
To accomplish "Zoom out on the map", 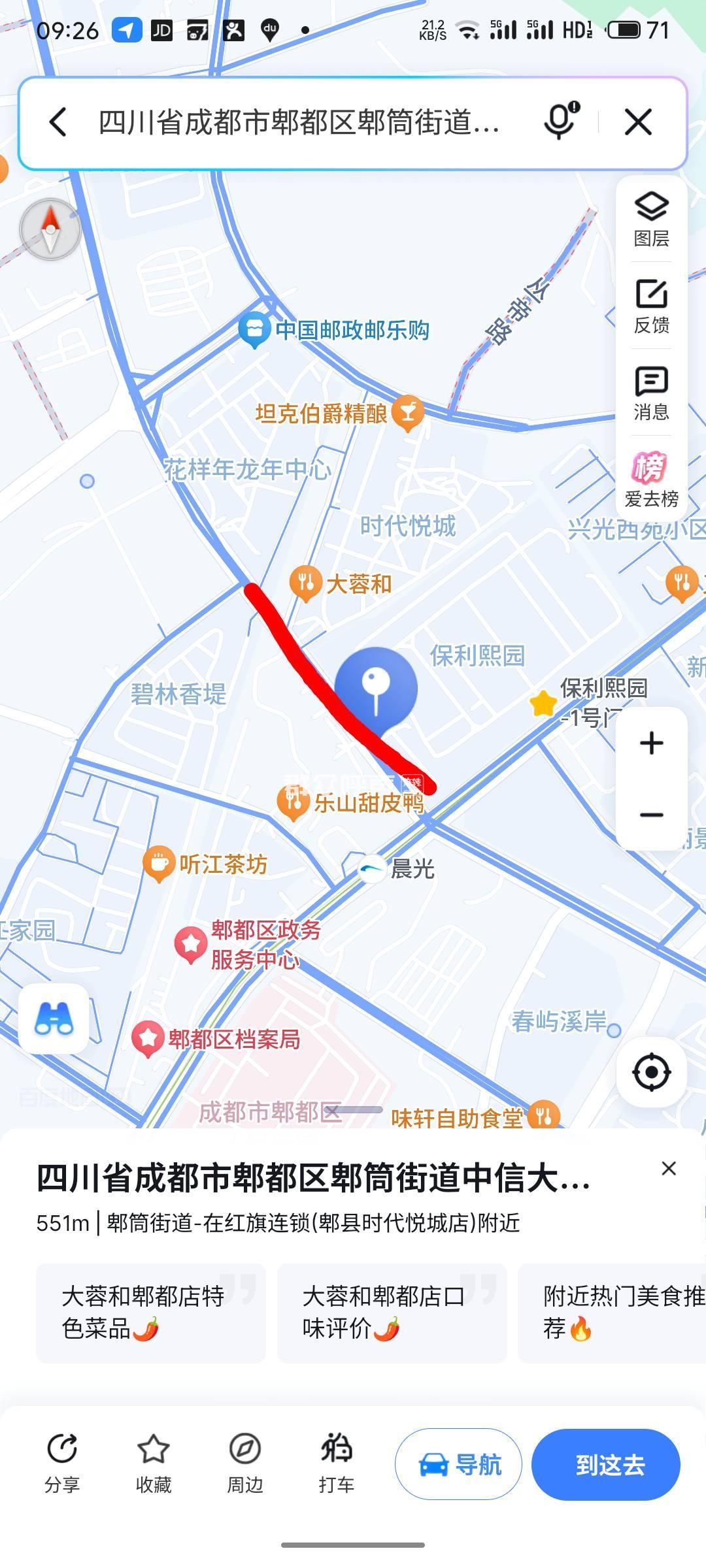I will (651, 815).
